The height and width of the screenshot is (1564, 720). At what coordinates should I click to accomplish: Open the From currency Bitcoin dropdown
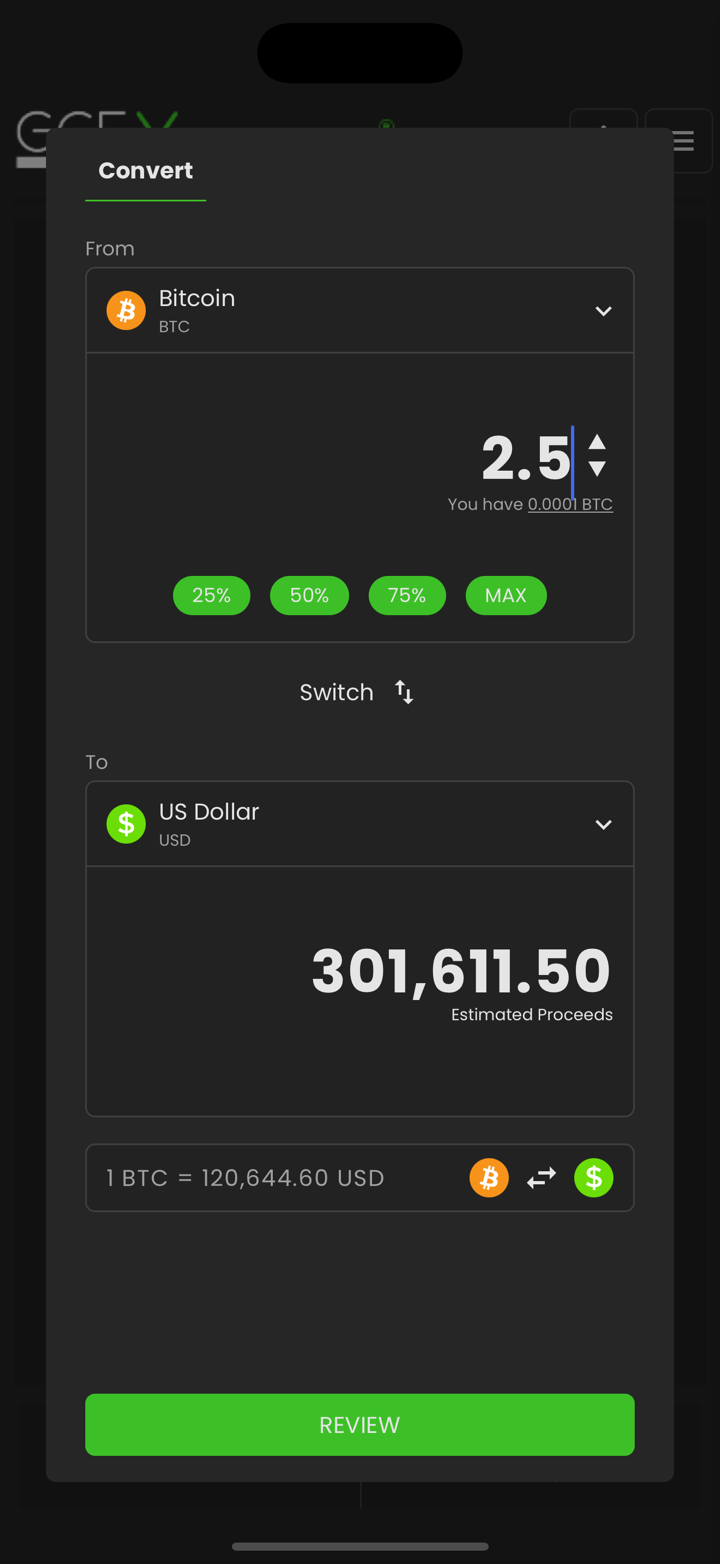[x=360, y=311]
